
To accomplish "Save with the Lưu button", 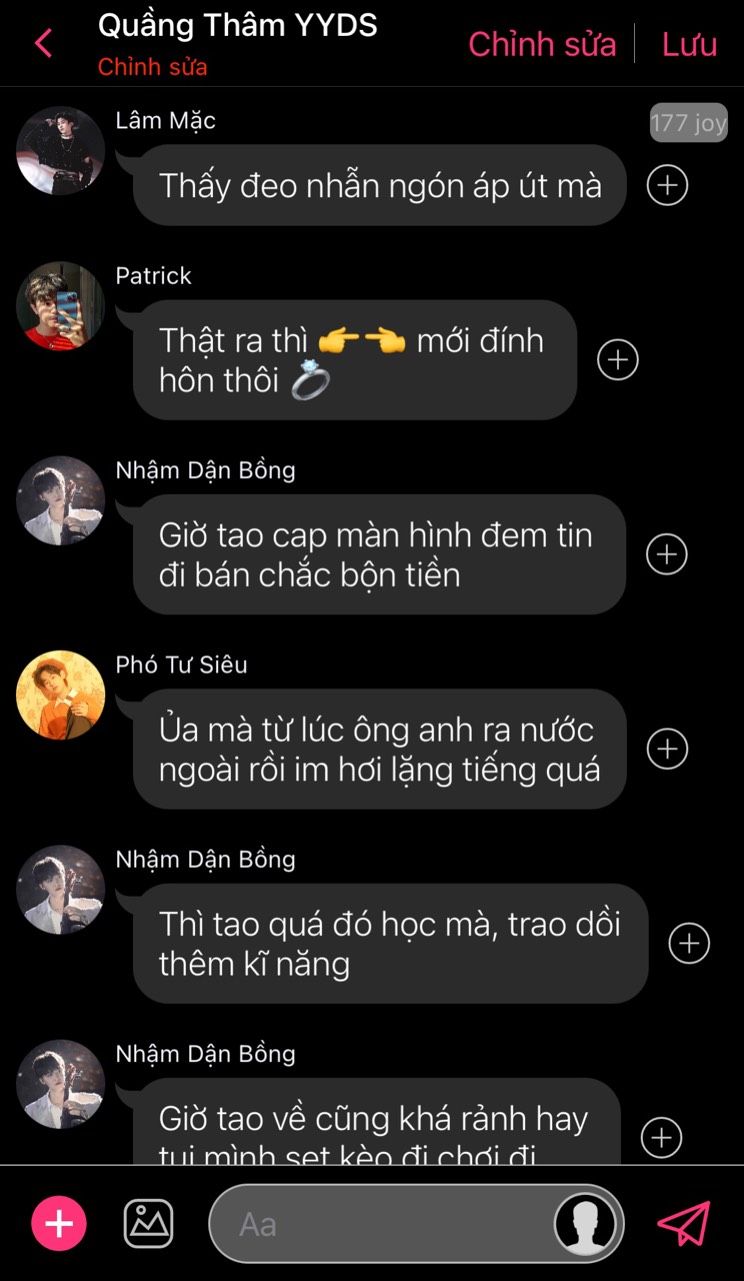I will pos(689,44).
